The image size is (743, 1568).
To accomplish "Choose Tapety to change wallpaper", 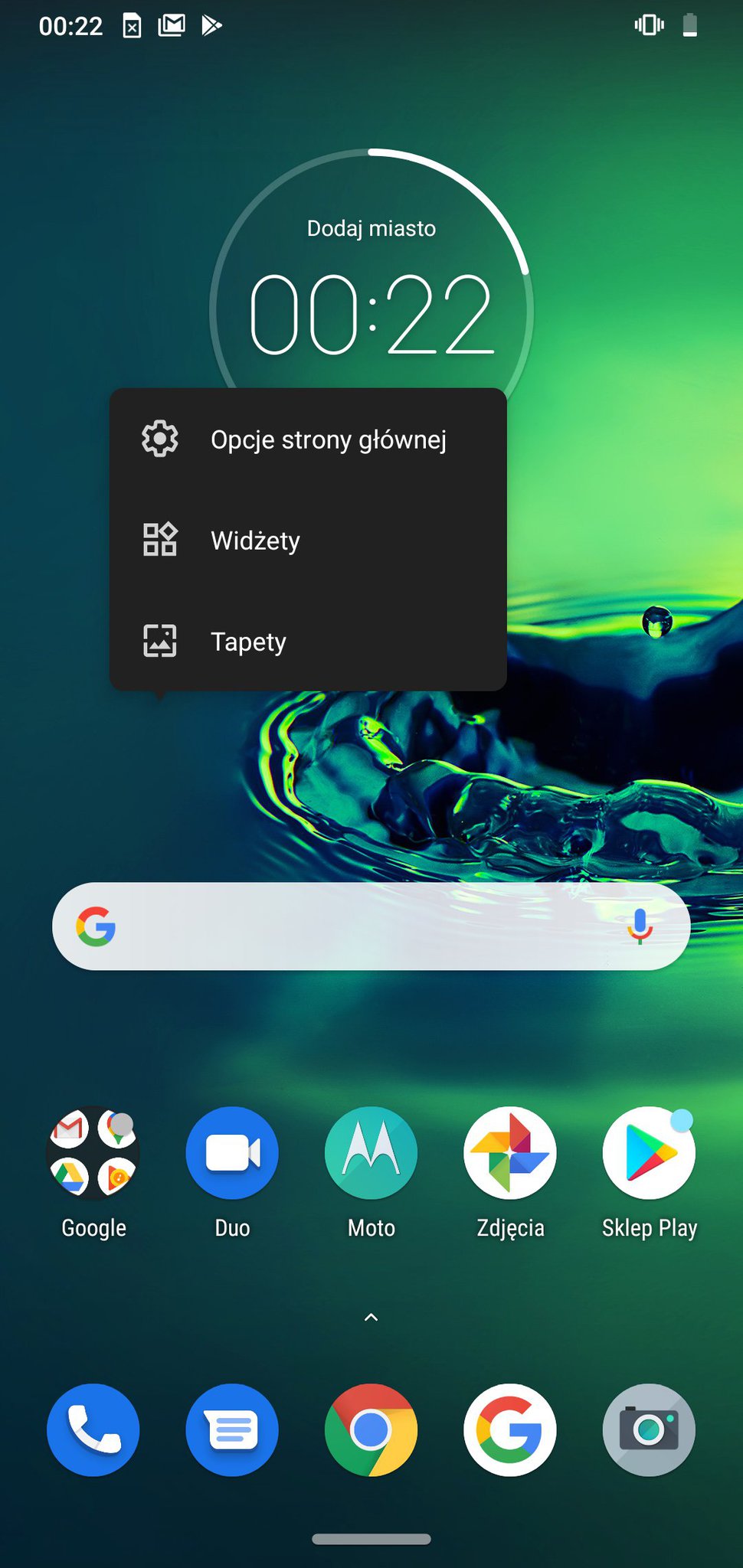I will click(308, 642).
